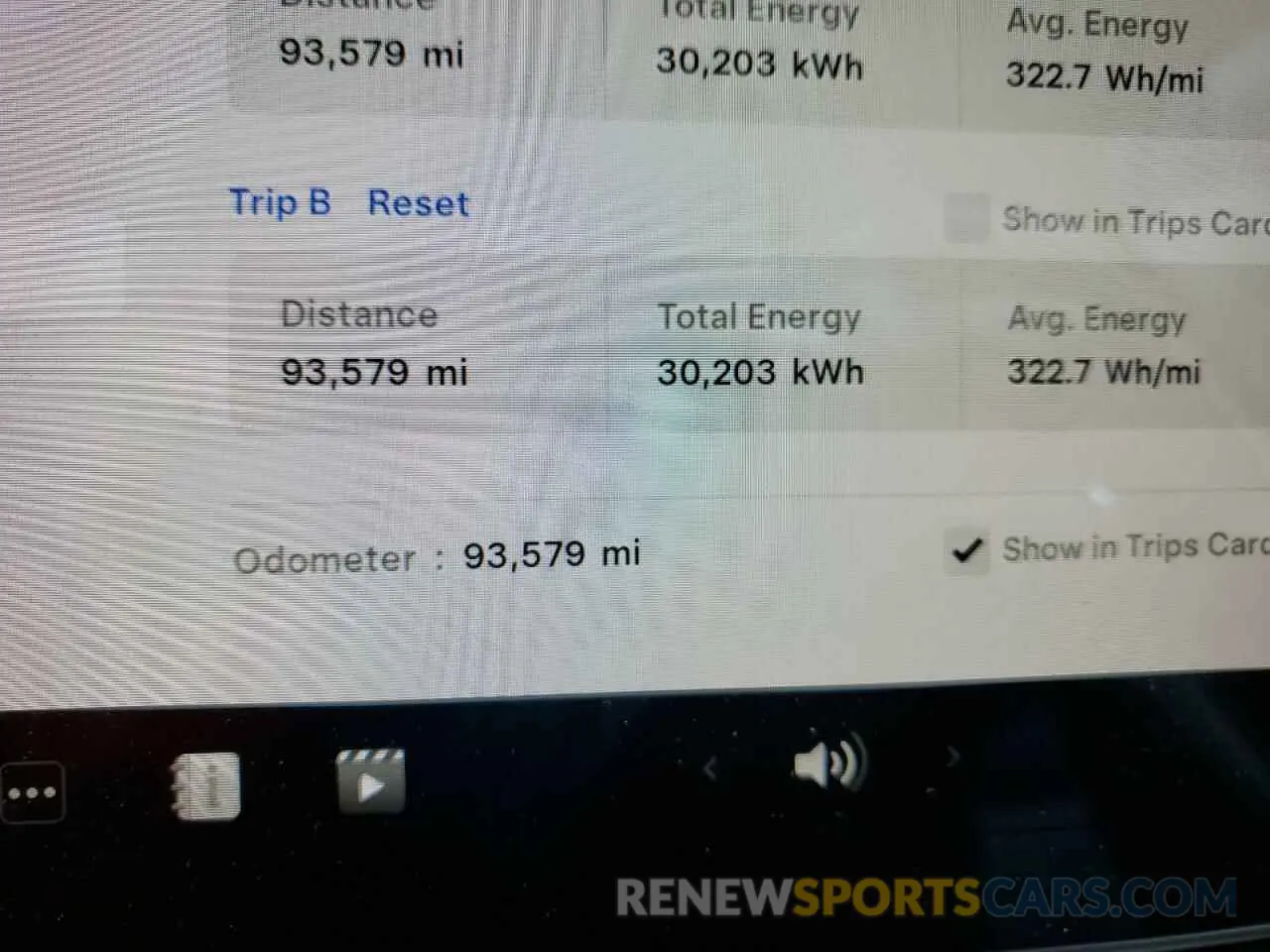This screenshot has width=1270, height=952.
Task: Tap the speaker volume icon
Action: tap(827, 765)
